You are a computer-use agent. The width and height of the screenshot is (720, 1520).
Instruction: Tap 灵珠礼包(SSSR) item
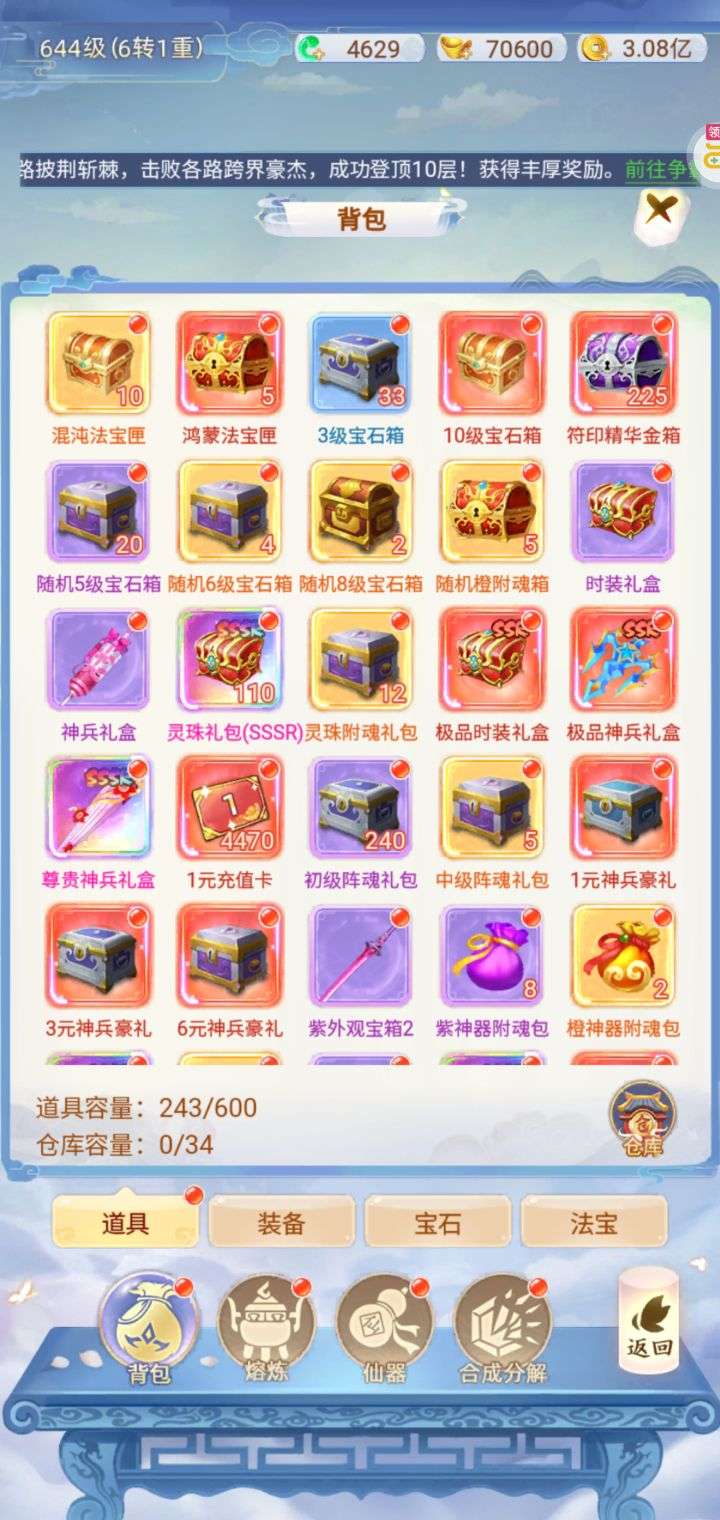click(230, 660)
